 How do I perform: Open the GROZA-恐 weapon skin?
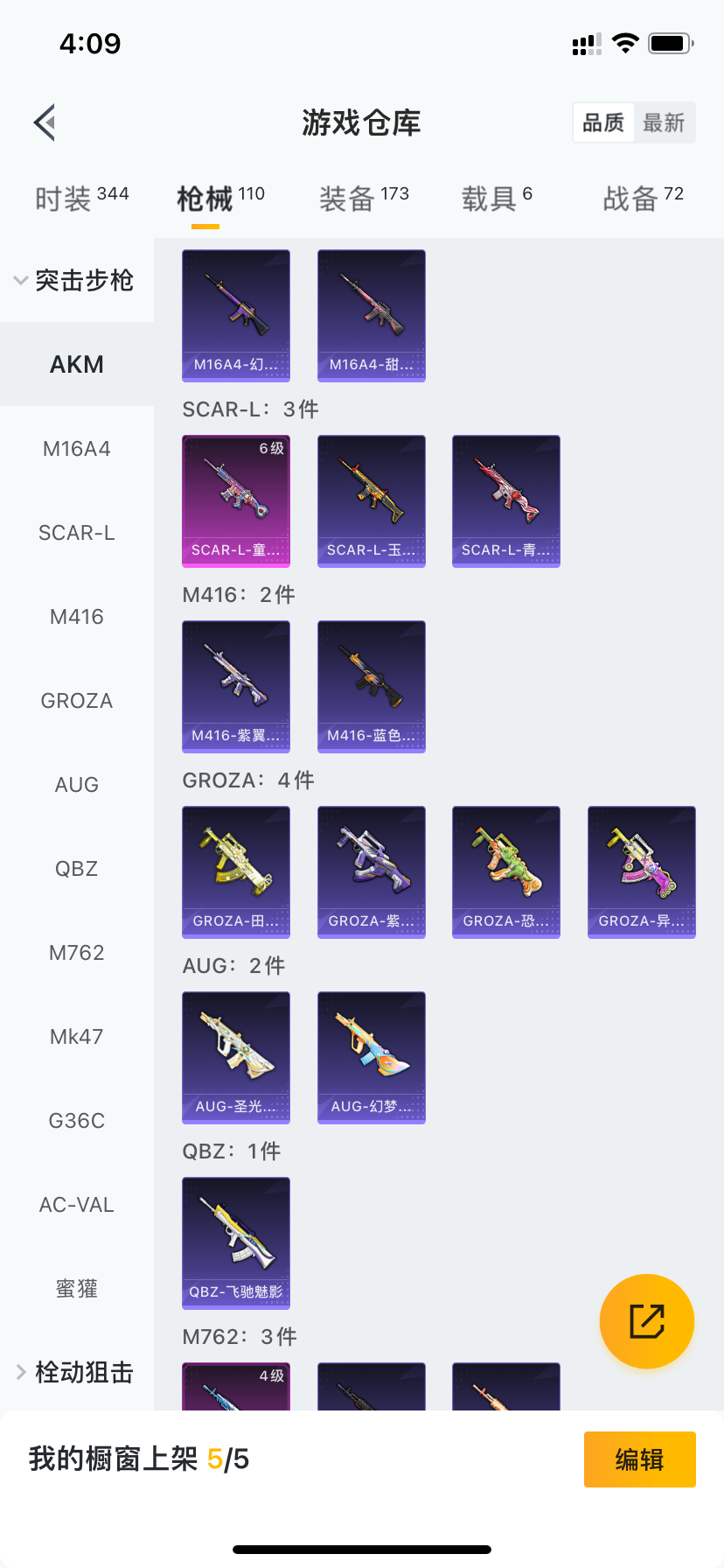point(506,871)
